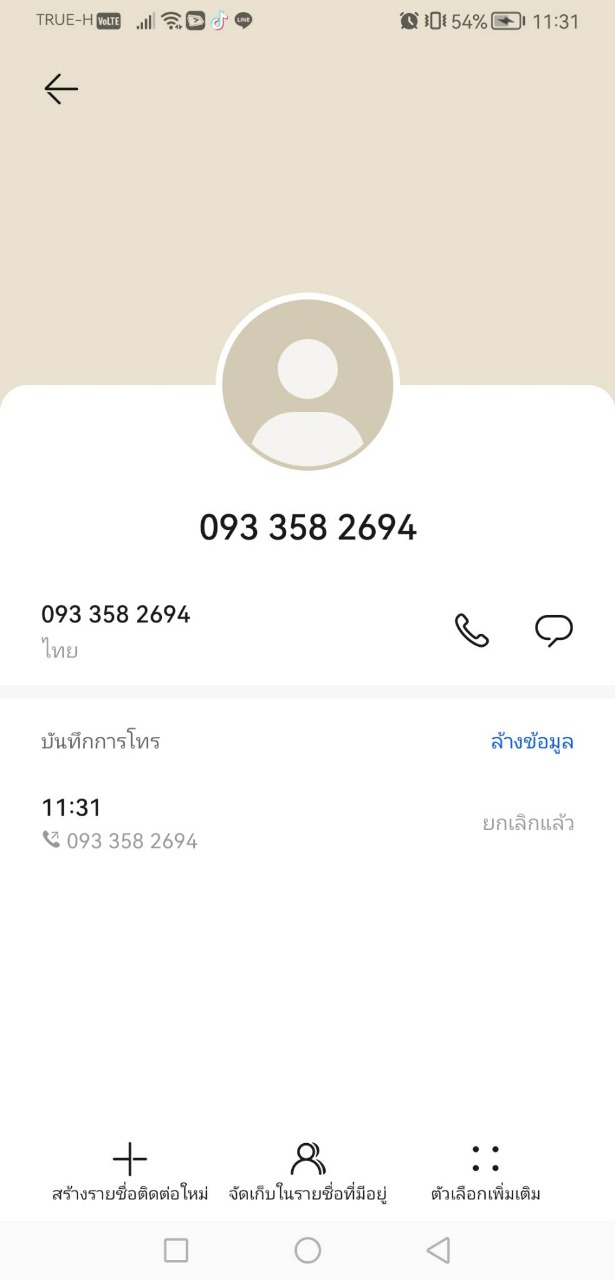Go back using the top-left arrow
This screenshot has height=1280, width=615.
coord(61,89)
